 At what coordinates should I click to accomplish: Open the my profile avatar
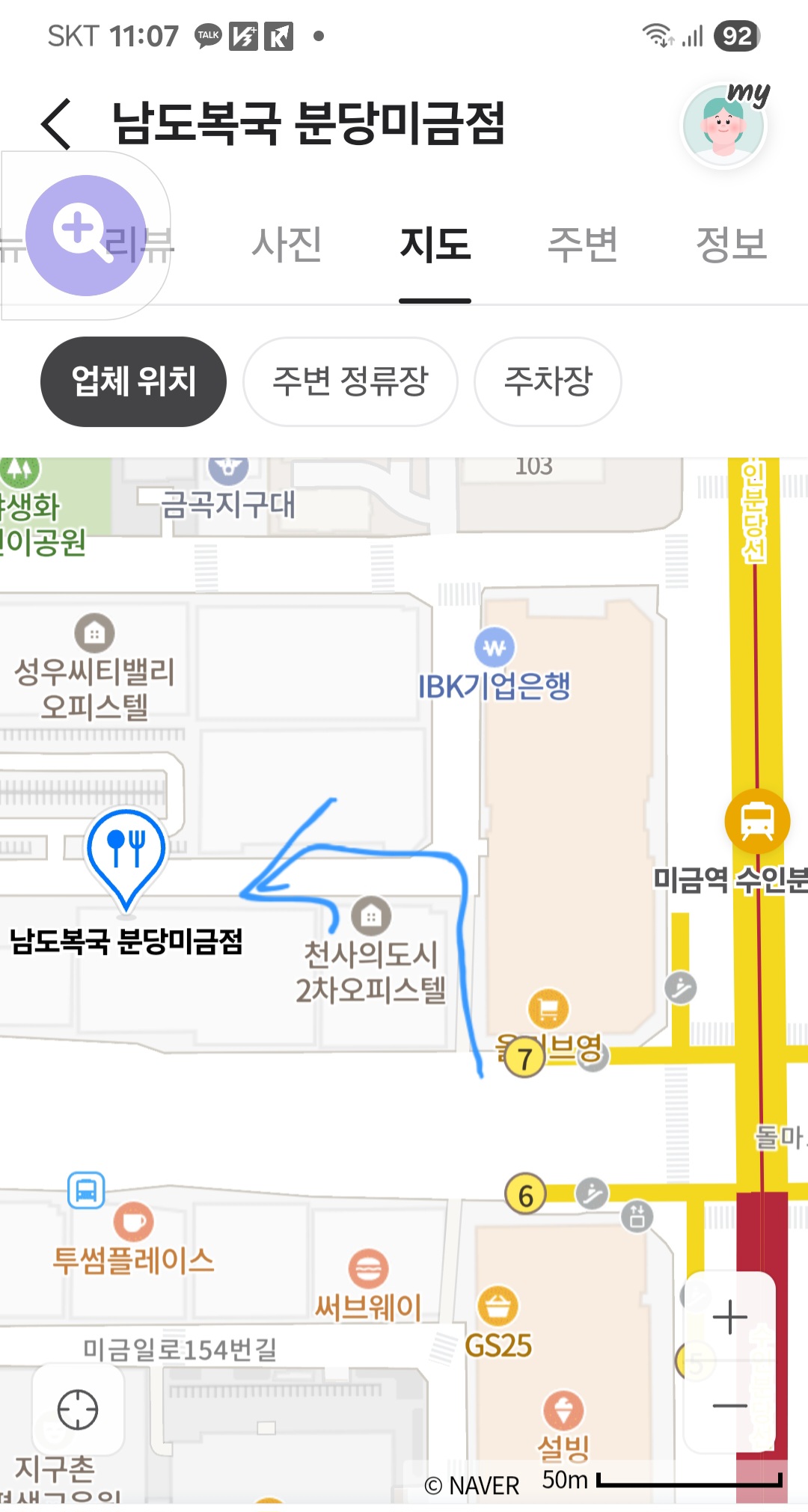point(723,126)
